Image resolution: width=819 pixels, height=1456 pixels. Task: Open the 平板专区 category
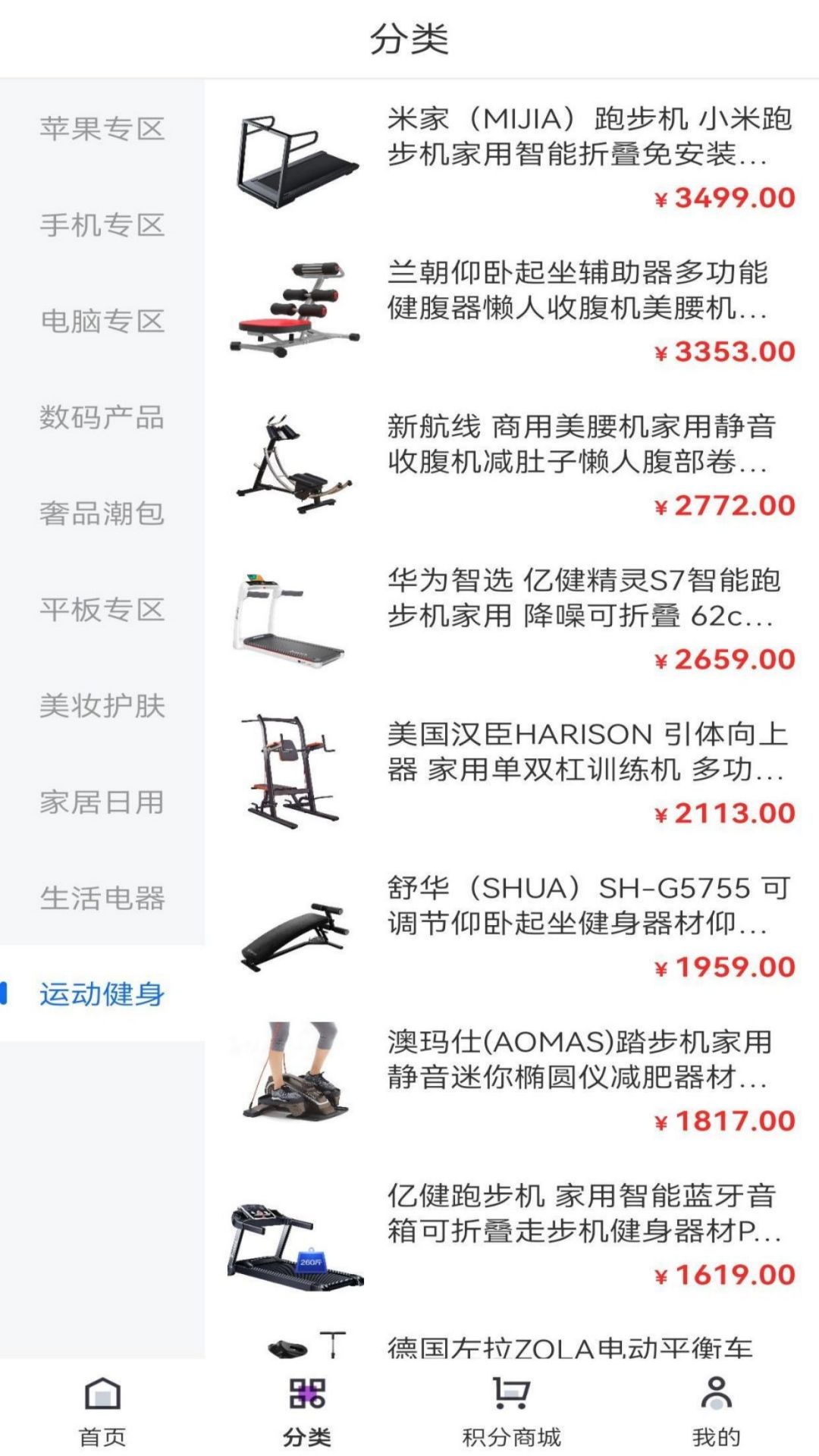click(102, 610)
